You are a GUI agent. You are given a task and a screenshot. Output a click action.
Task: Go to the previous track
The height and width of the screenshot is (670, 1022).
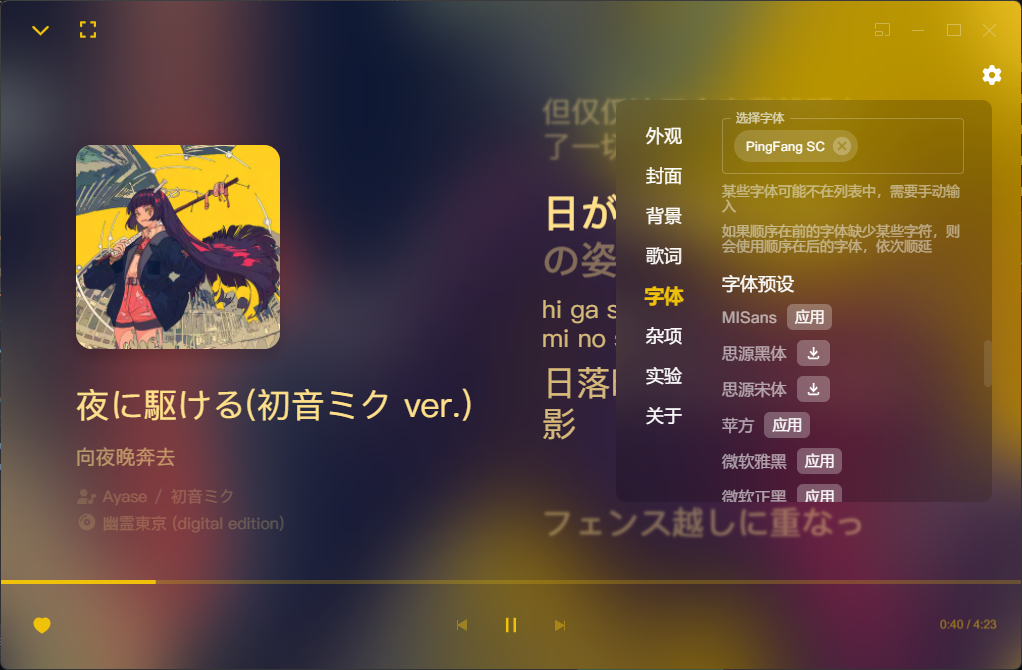(x=462, y=625)
